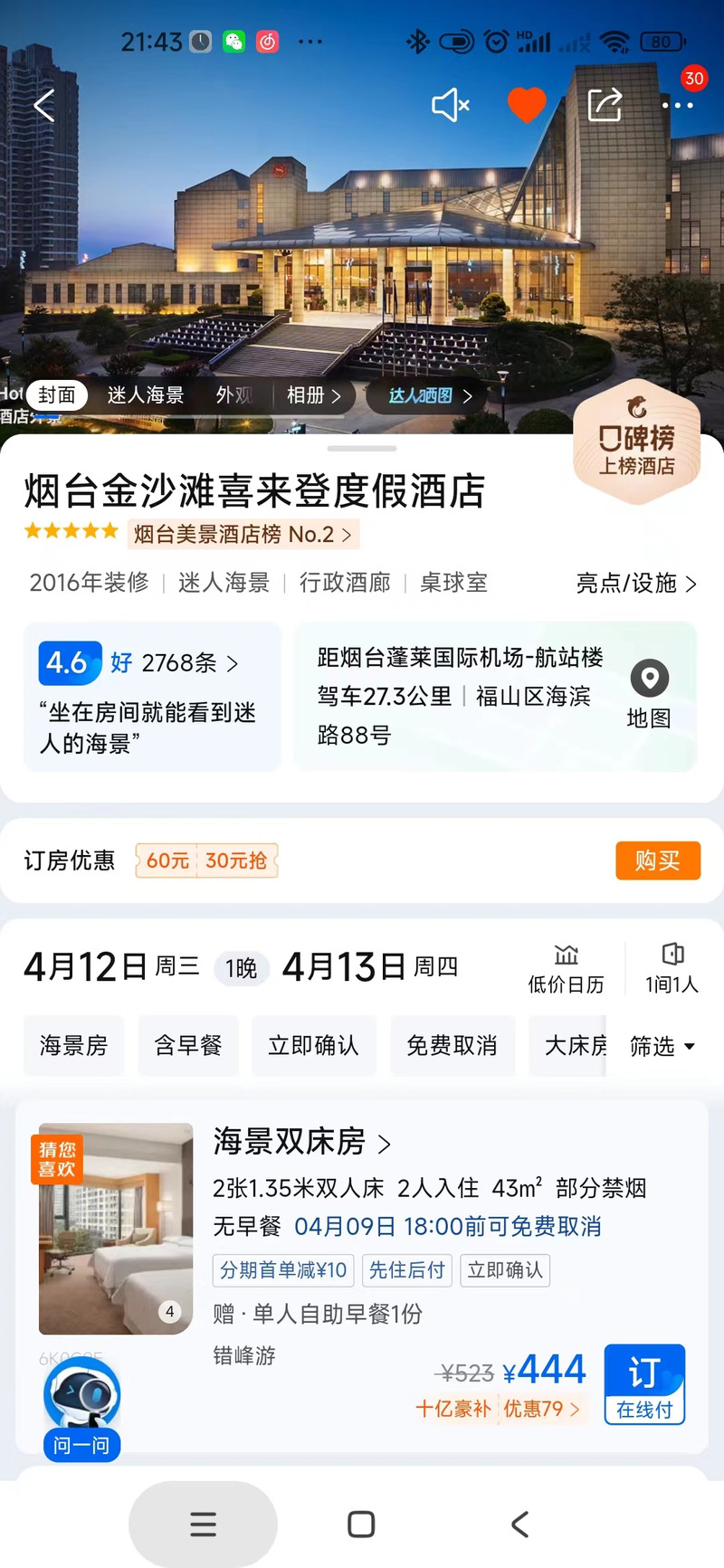The image size is (724, 1568).
Task: Tap 购买 to buy booking coupon
Action: click(657, 860)
